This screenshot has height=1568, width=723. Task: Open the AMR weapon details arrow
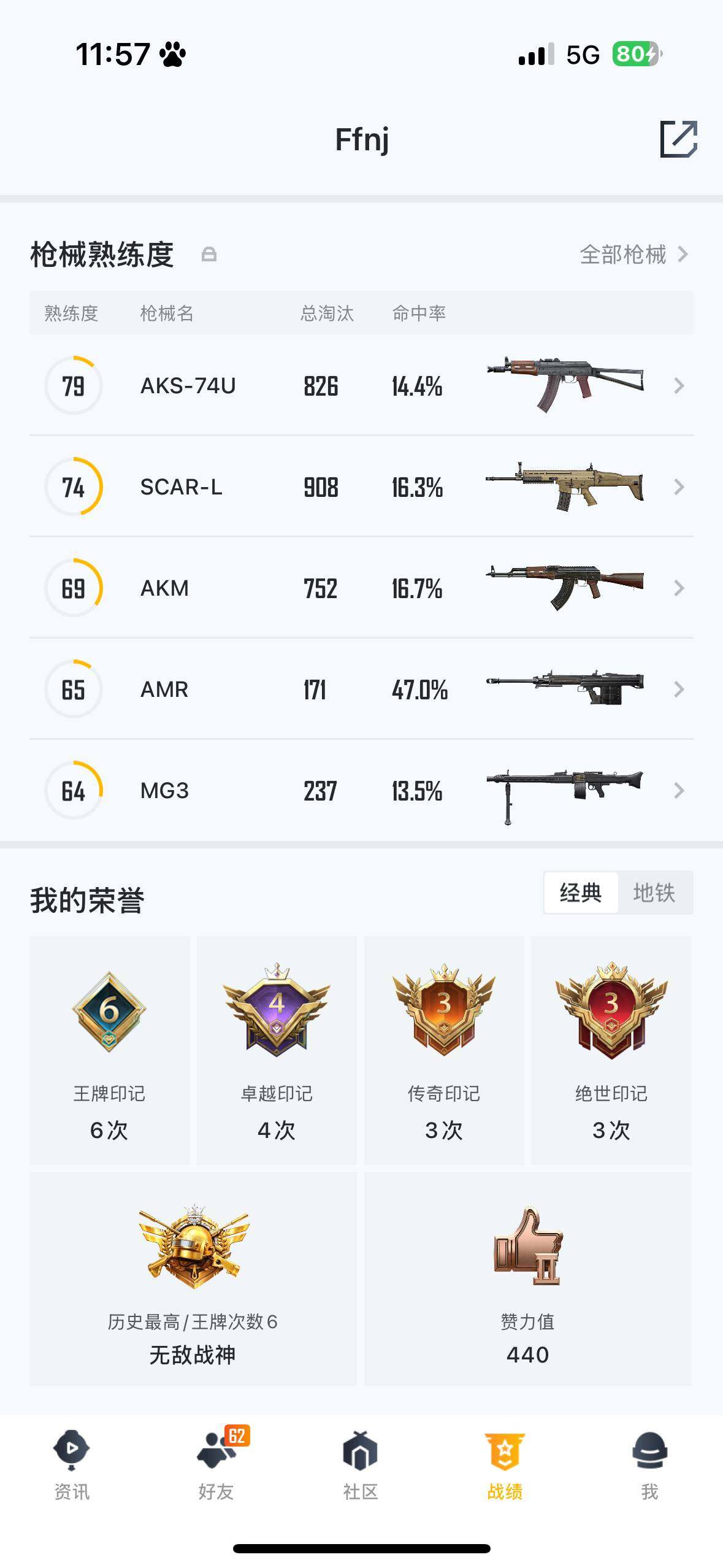click(x=678, y=689)
